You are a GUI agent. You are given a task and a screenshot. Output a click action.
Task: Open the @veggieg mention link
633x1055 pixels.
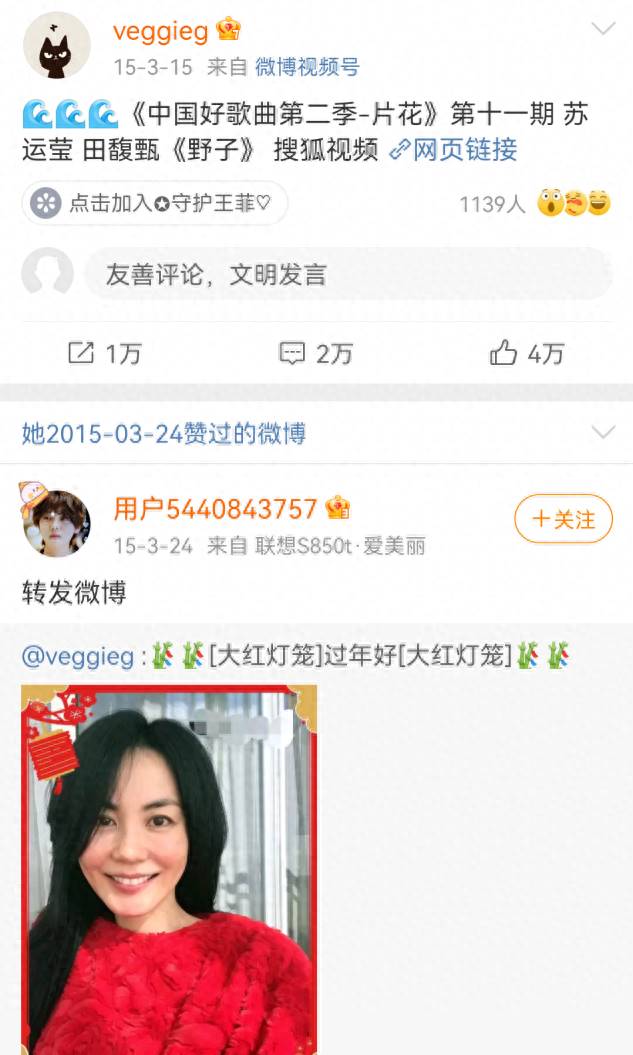point(78,657)
